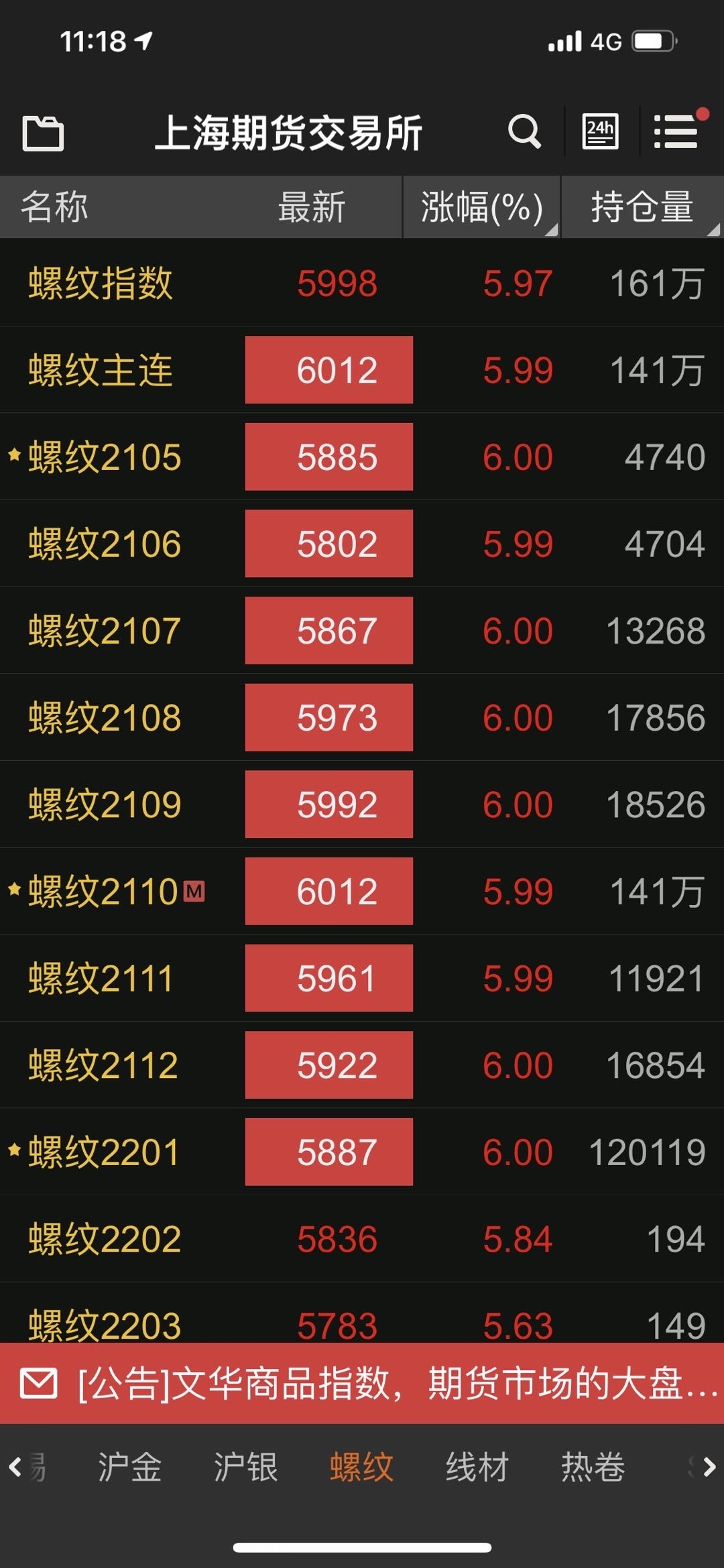Switch to the 热卷 tab
The image size is (724, 1568).
(x=593, y=1467)
